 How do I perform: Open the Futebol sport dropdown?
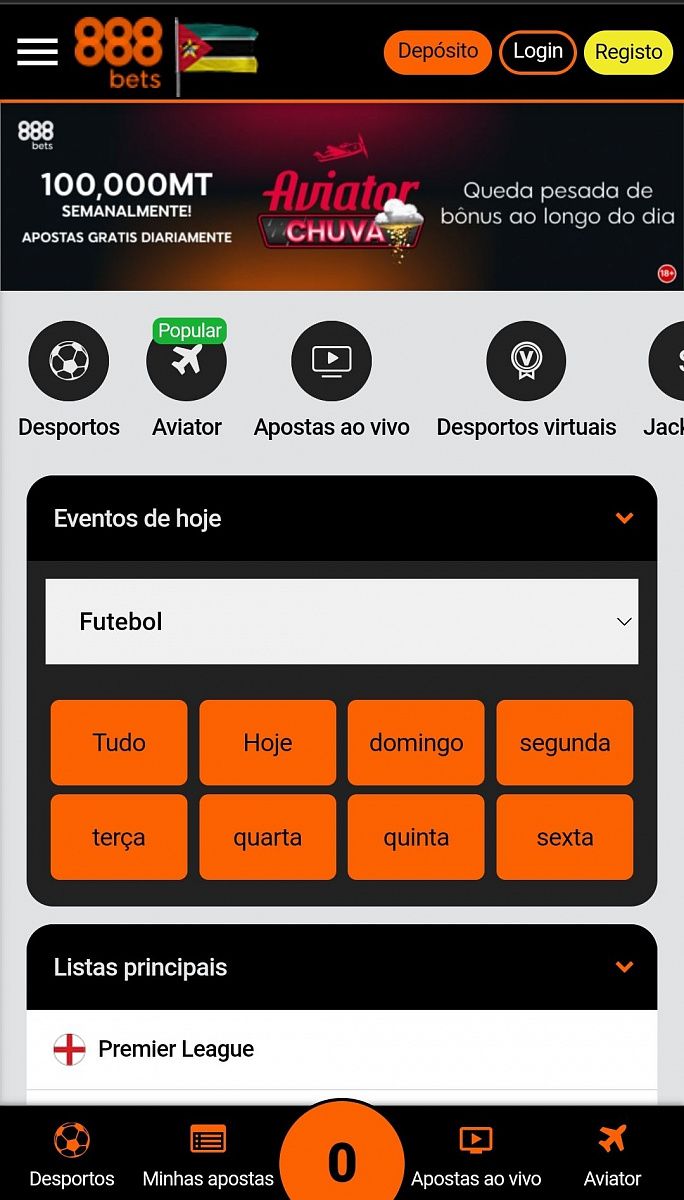click(x=341, y=621)
